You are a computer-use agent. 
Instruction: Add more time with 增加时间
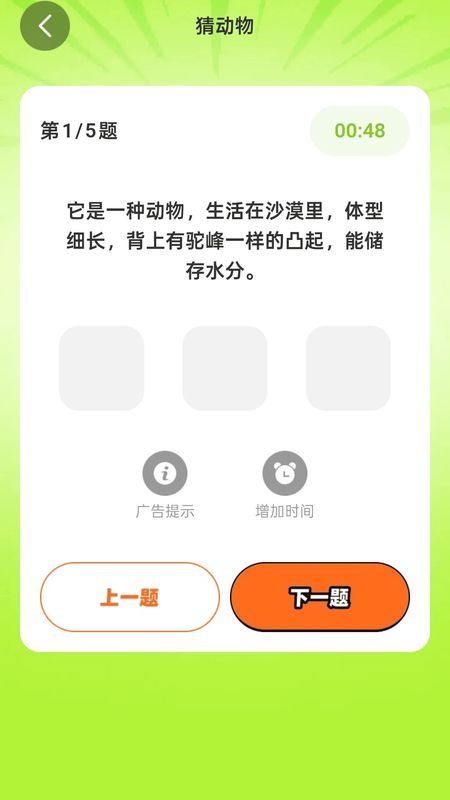click(x=285, y=485)
